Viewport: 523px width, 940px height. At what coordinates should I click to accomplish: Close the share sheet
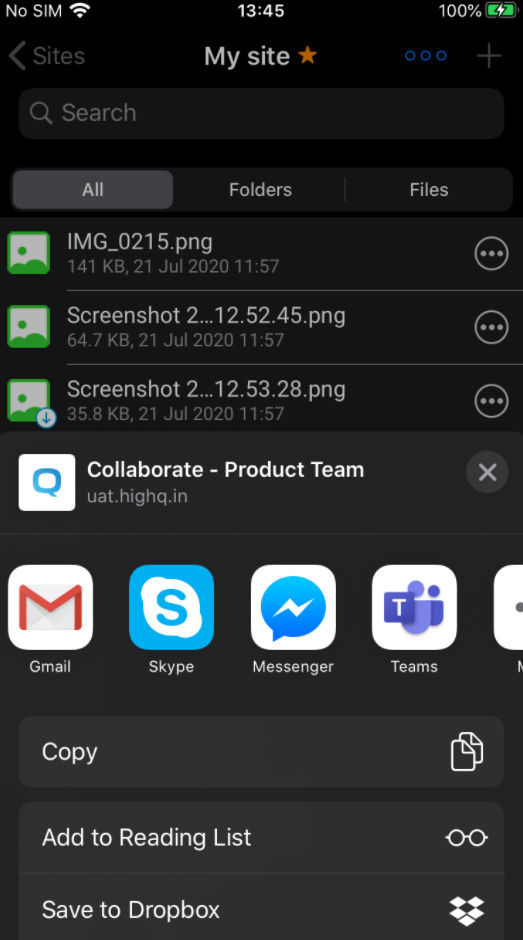[488, 472]
